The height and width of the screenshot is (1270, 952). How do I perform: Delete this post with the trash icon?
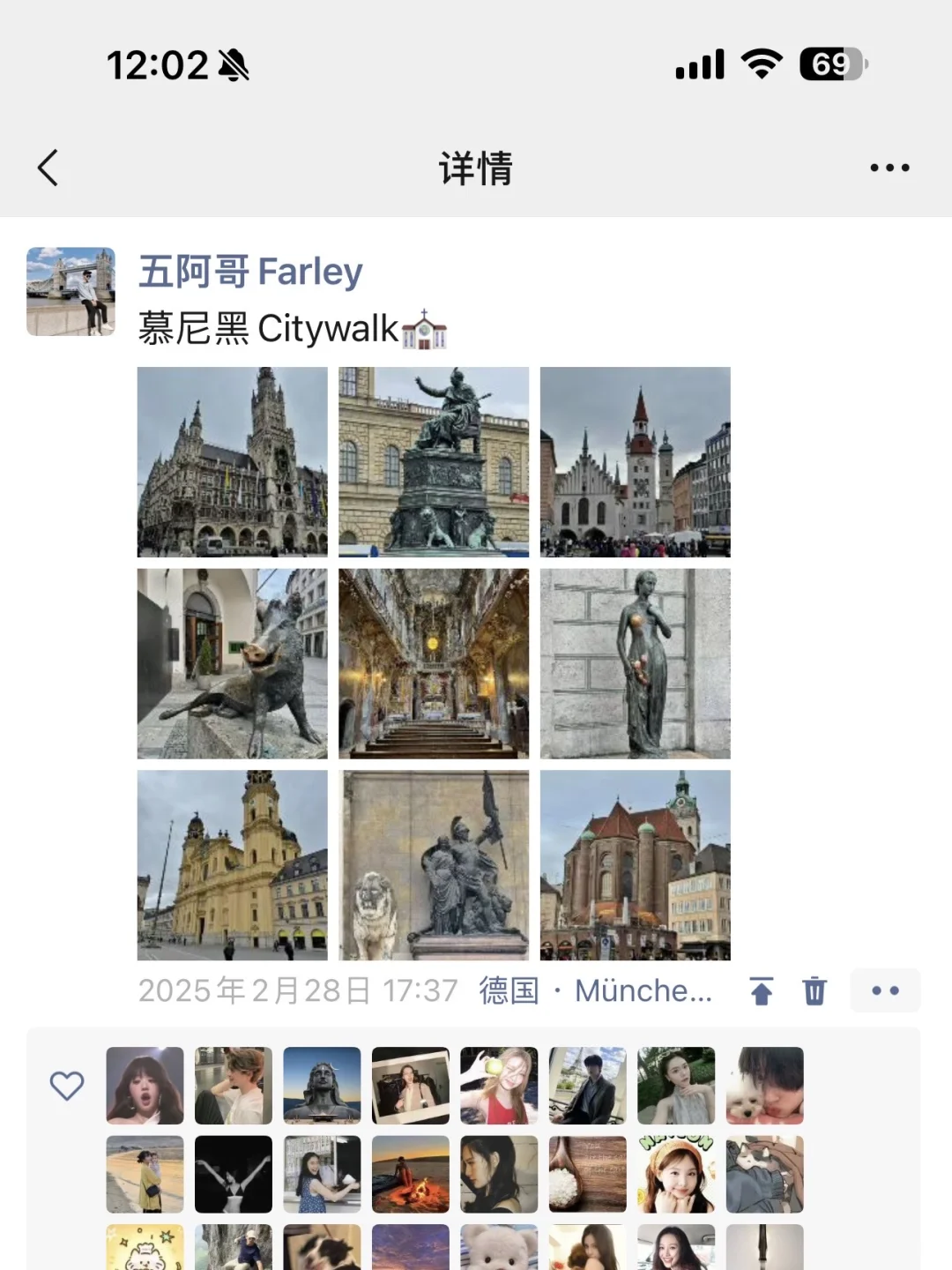[x=814, y=991]
